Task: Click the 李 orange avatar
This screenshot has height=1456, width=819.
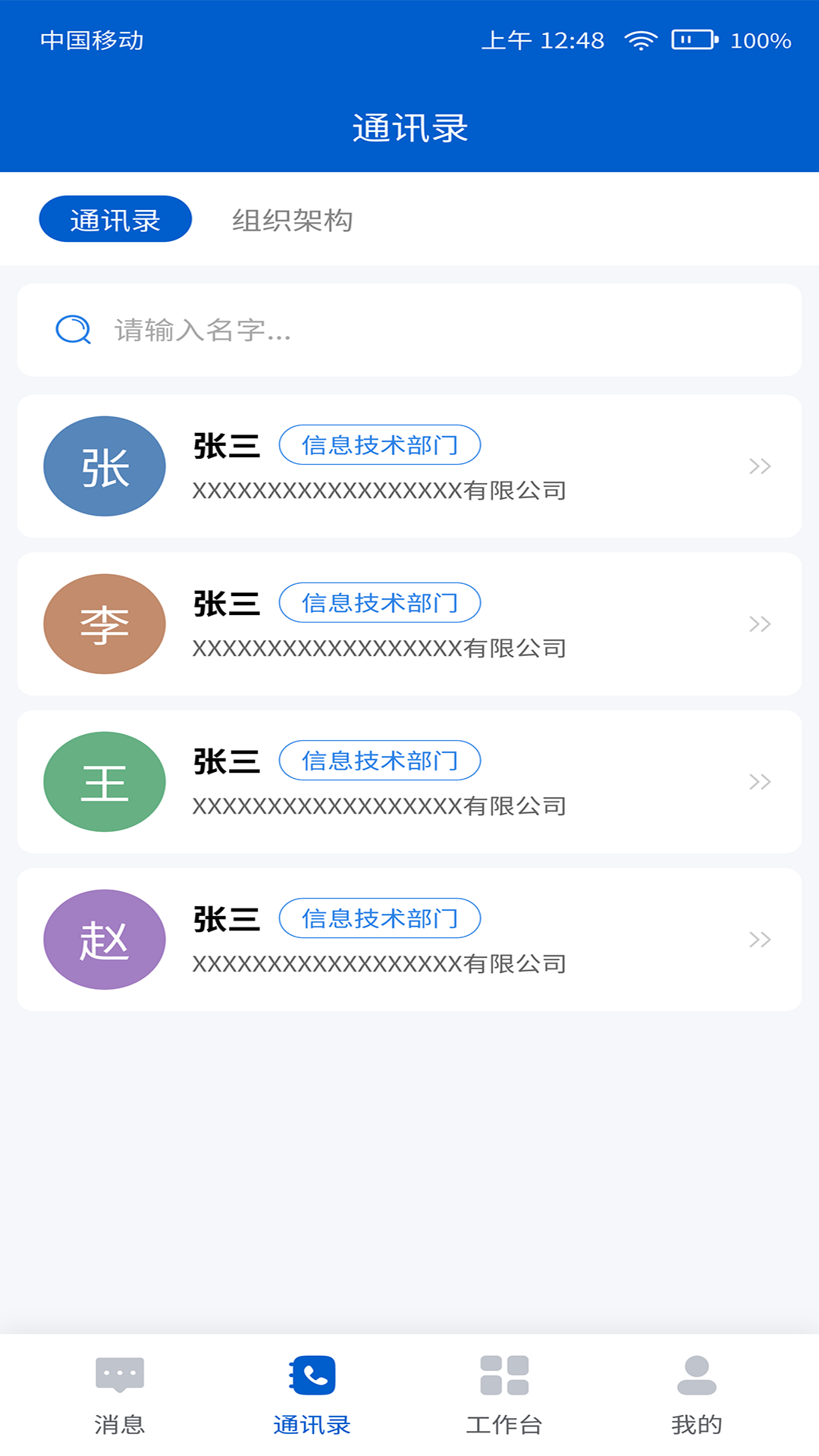Action: pos(105,624)
